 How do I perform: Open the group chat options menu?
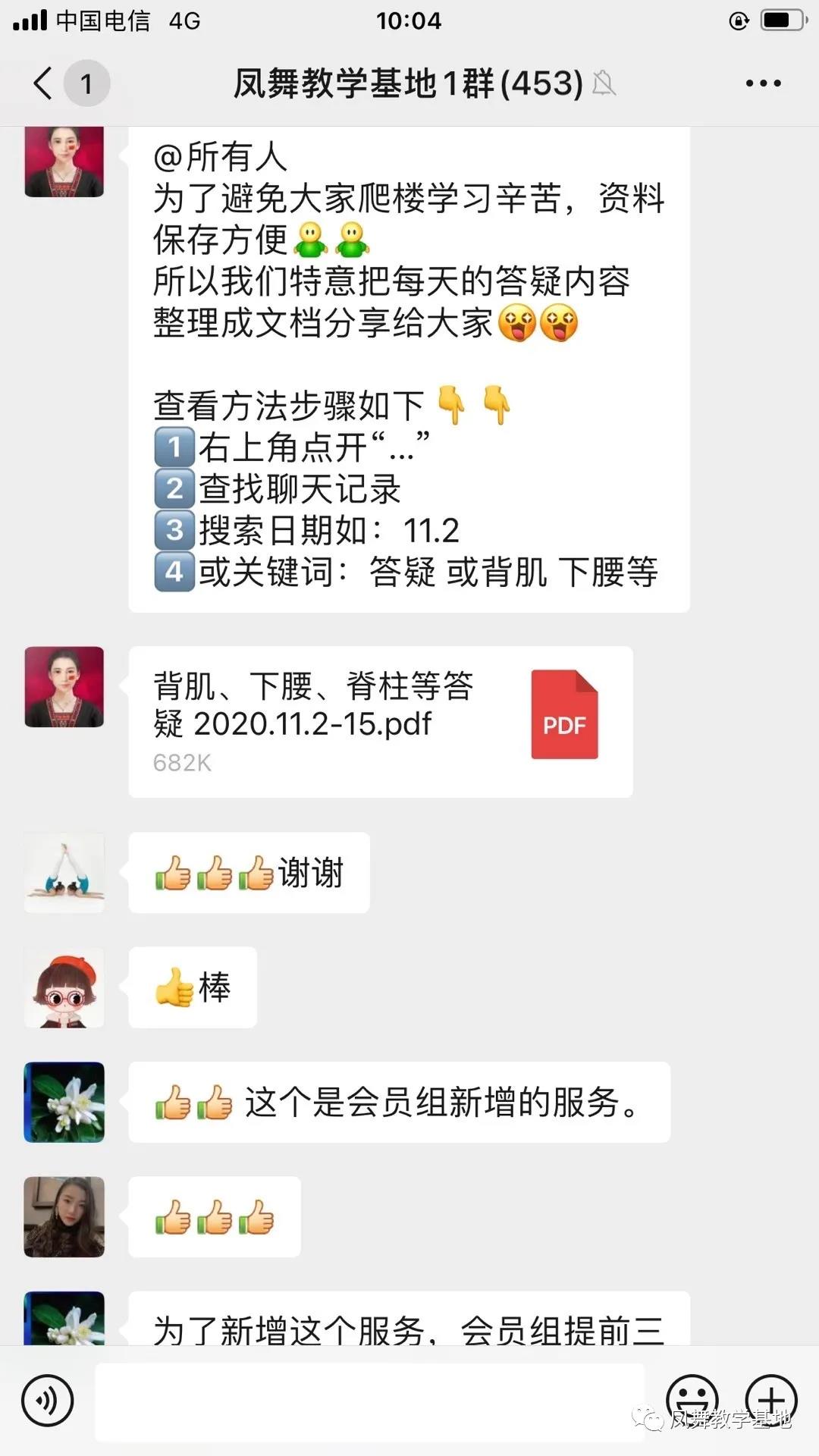pos(763,83)
